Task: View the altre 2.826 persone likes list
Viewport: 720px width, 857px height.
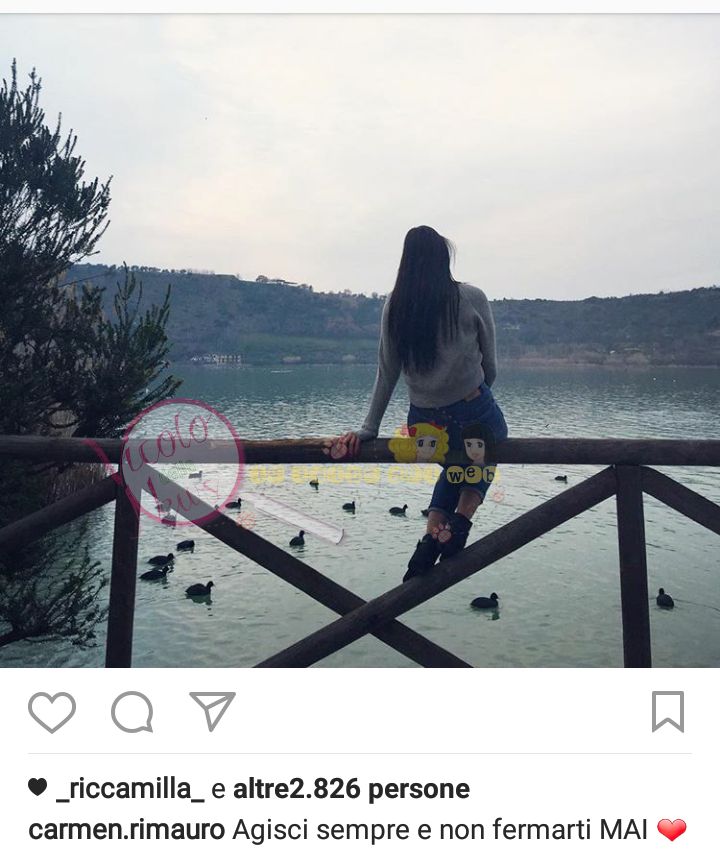Action: click(351, 789)
